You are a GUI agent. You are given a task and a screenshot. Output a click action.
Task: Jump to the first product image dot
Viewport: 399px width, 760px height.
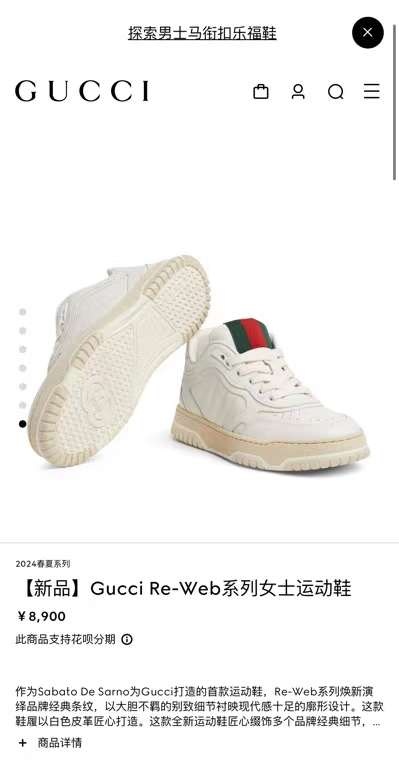tap(22, 312)
